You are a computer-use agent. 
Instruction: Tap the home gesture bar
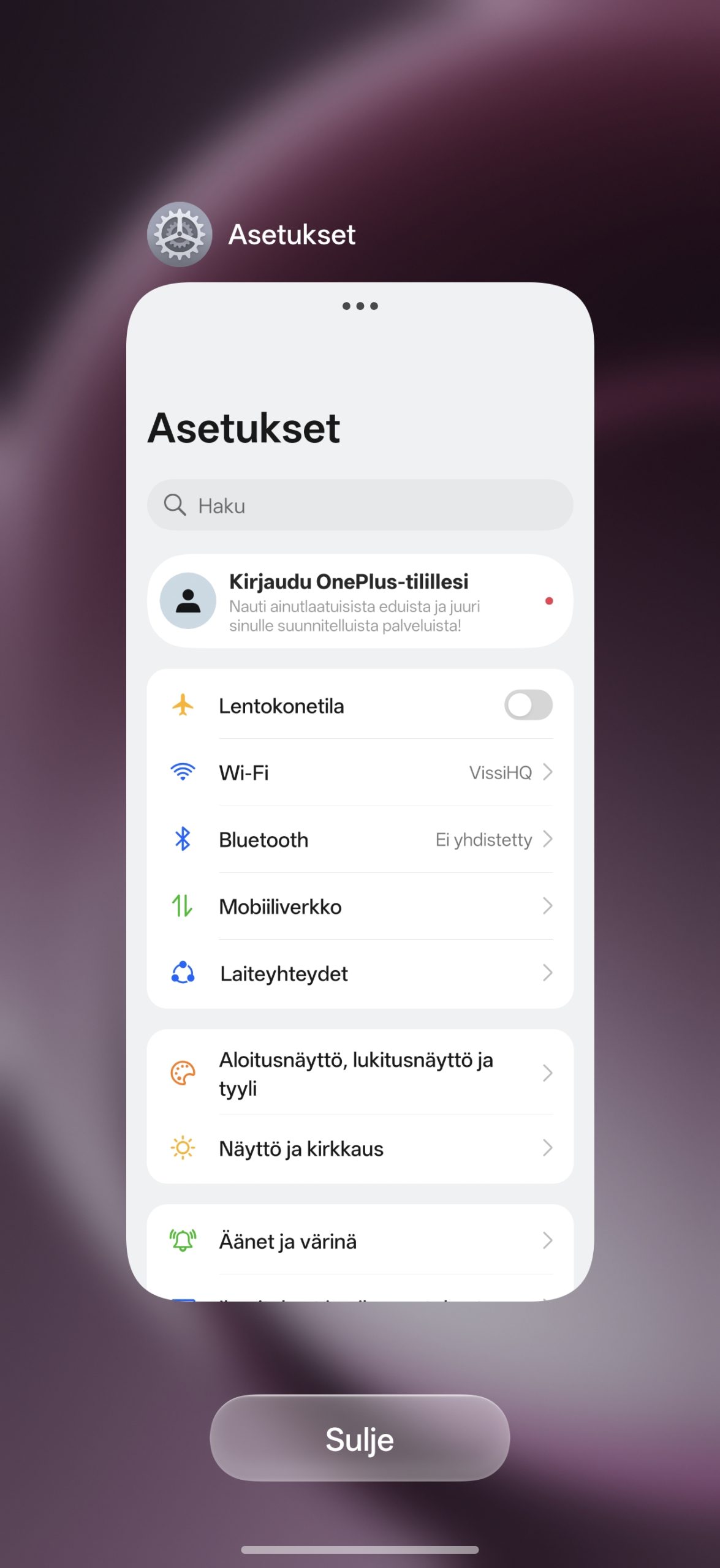[x=360, y=1550]
